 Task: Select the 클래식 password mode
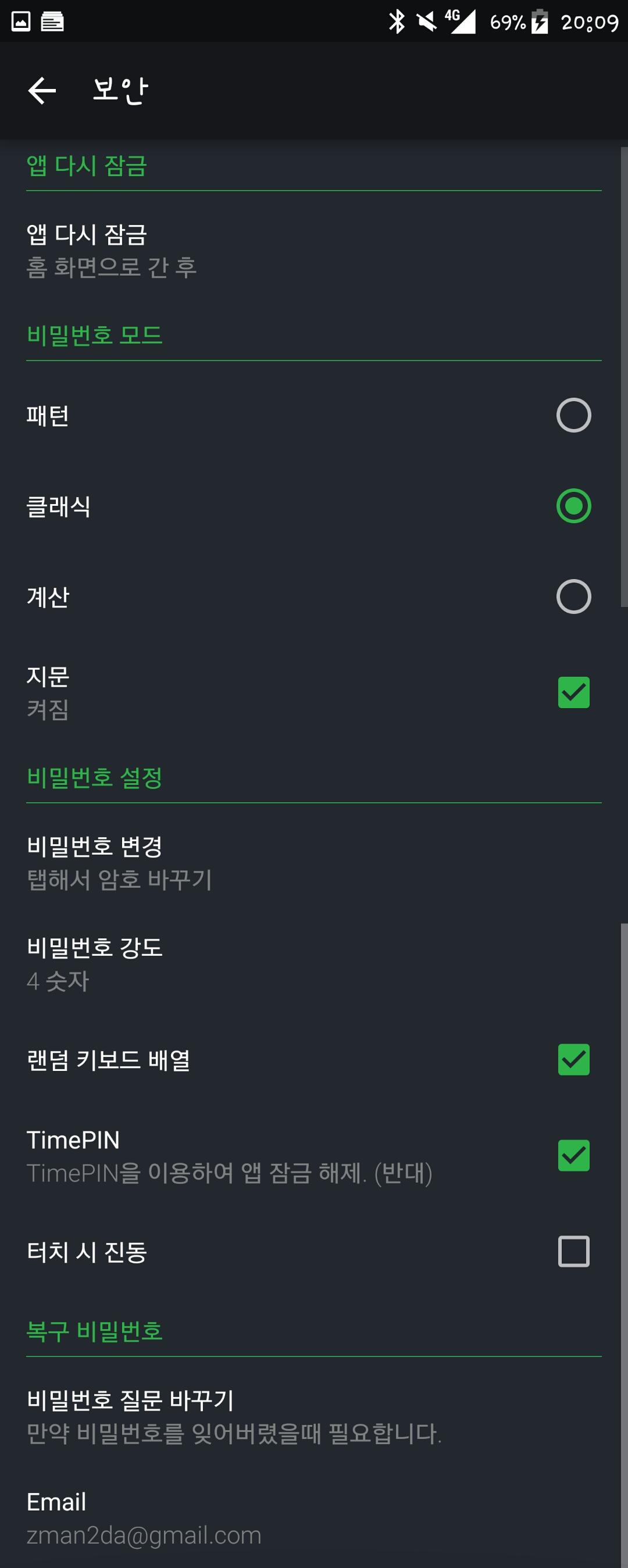[x=573, y=506]
